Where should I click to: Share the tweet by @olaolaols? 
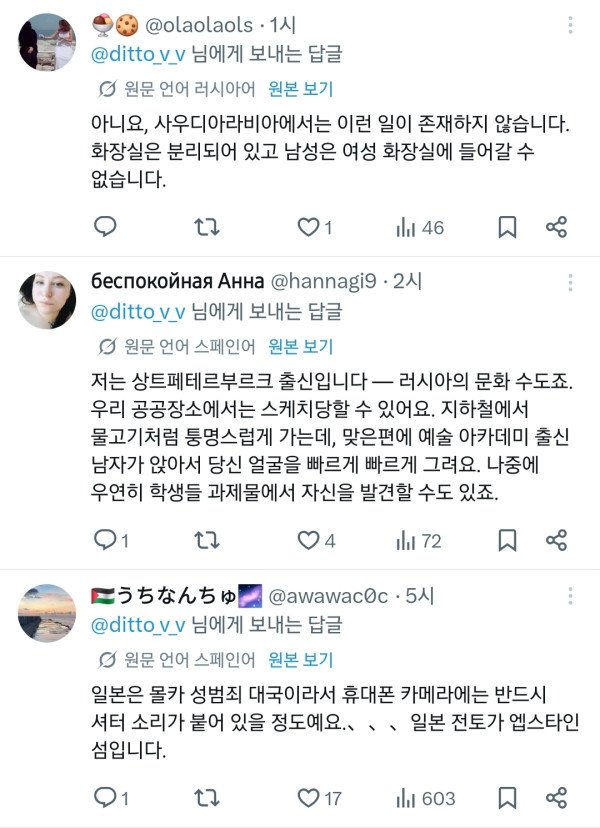[557, 228]
